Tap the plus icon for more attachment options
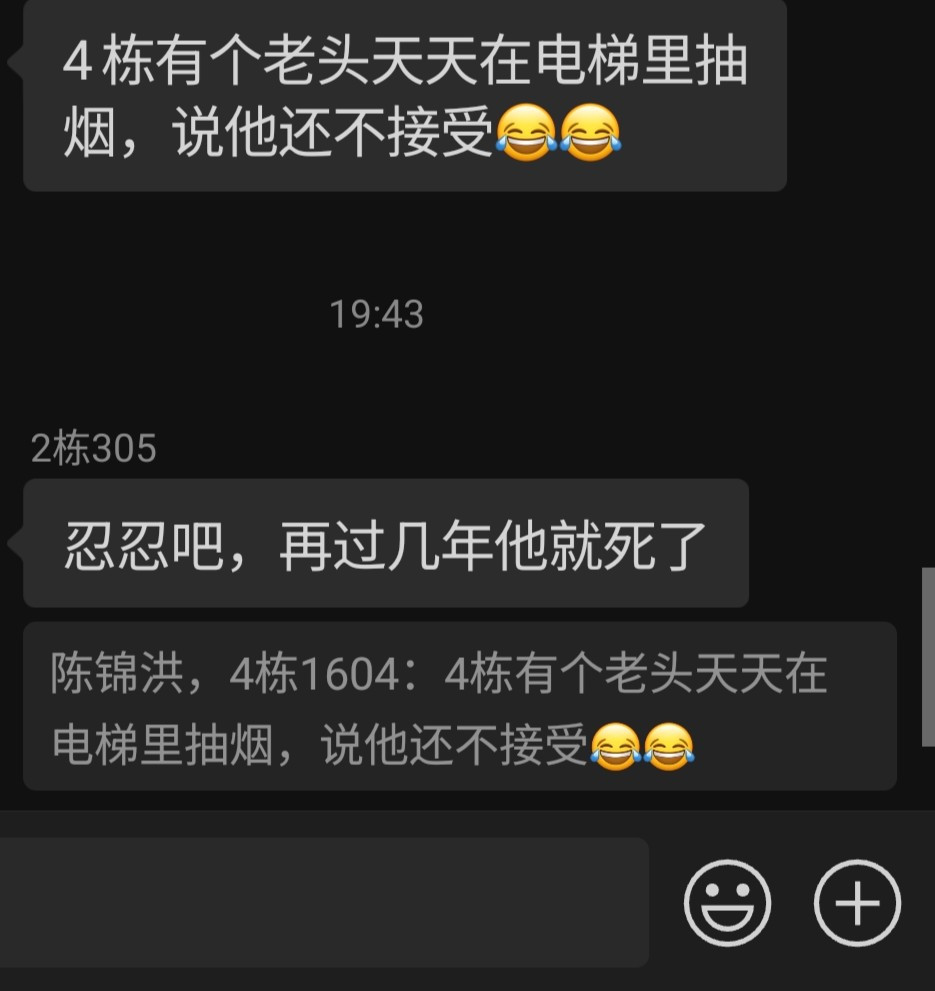 [x=855, y=903]
